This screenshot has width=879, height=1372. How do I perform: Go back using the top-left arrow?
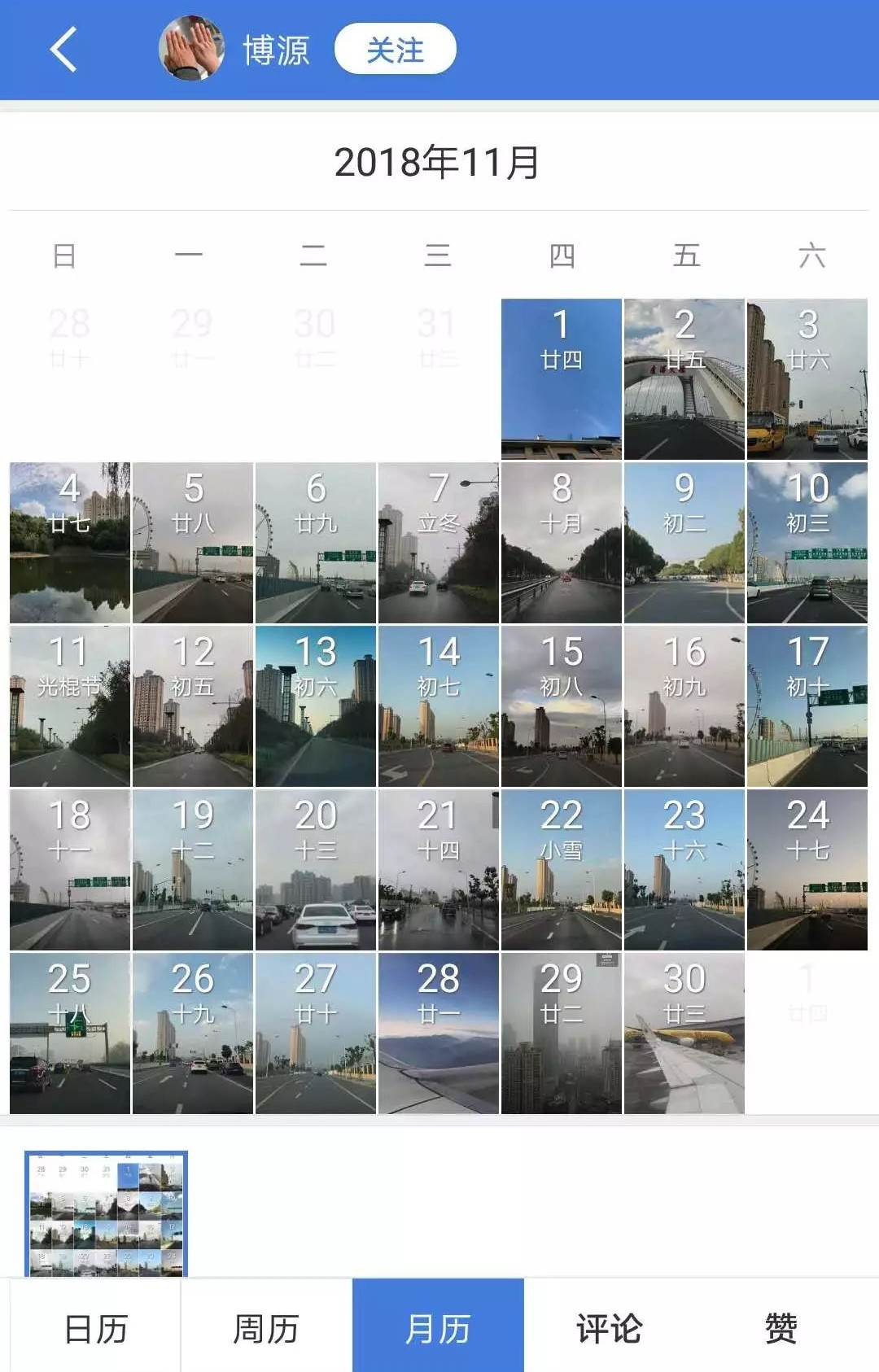(x=63, y=50)
